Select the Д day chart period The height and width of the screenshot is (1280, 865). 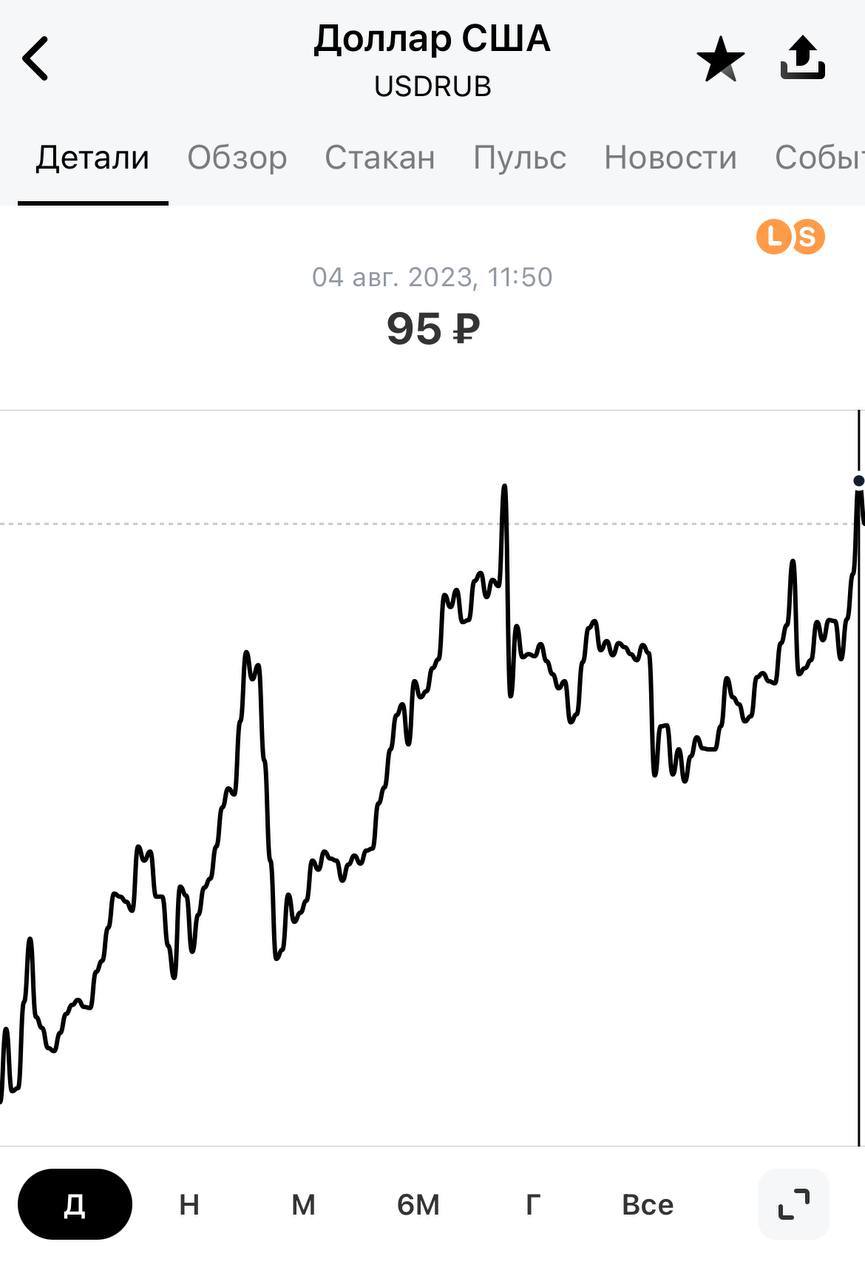click(x=75, y=1205)
